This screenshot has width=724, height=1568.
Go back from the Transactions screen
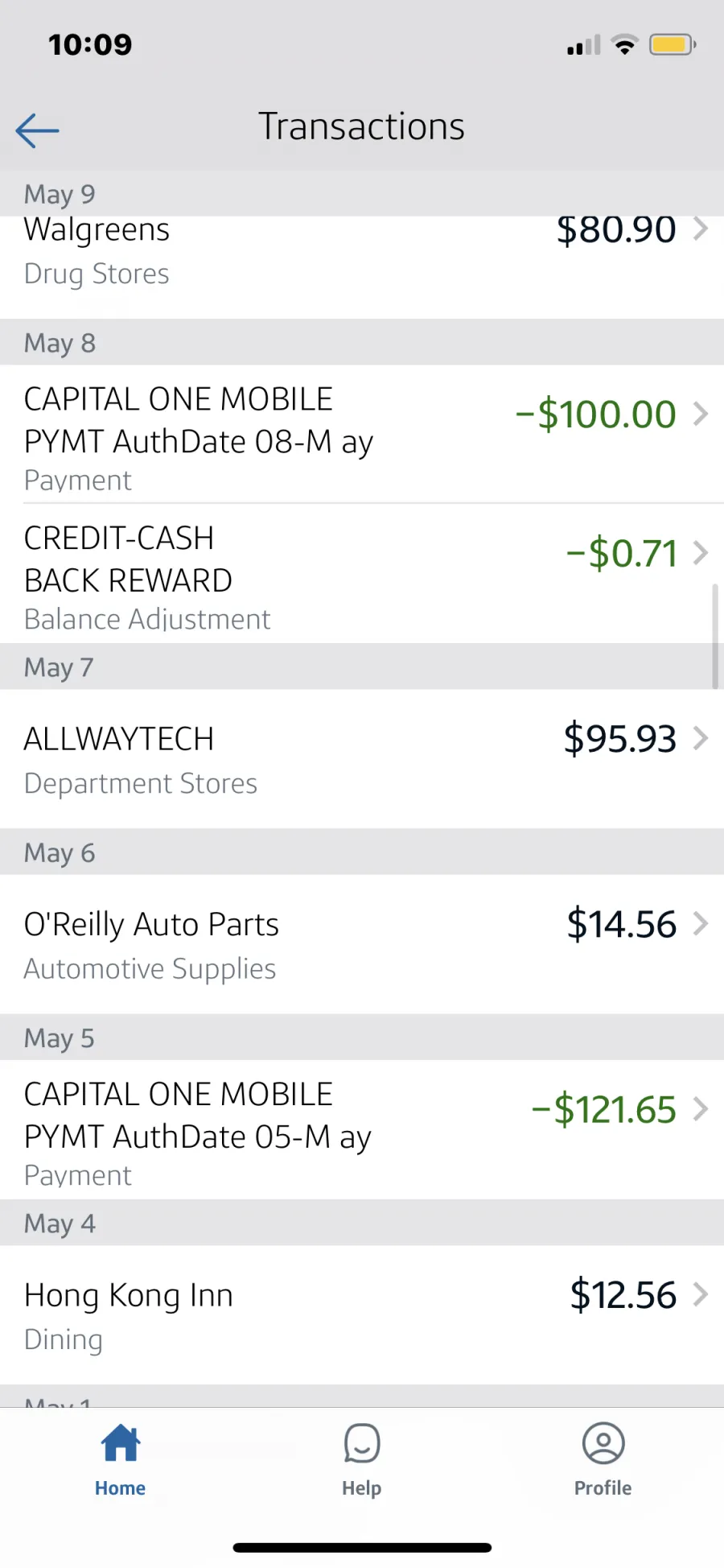tap(37, 130)
